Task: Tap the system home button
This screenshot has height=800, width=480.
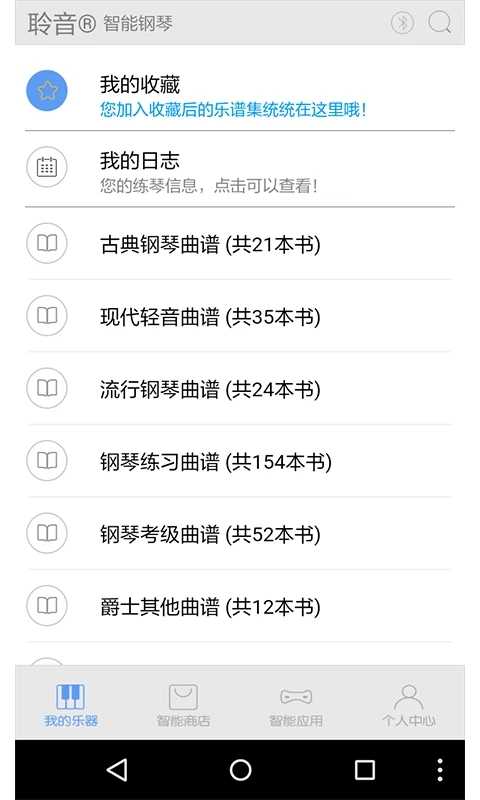Action: pos(240,769)
